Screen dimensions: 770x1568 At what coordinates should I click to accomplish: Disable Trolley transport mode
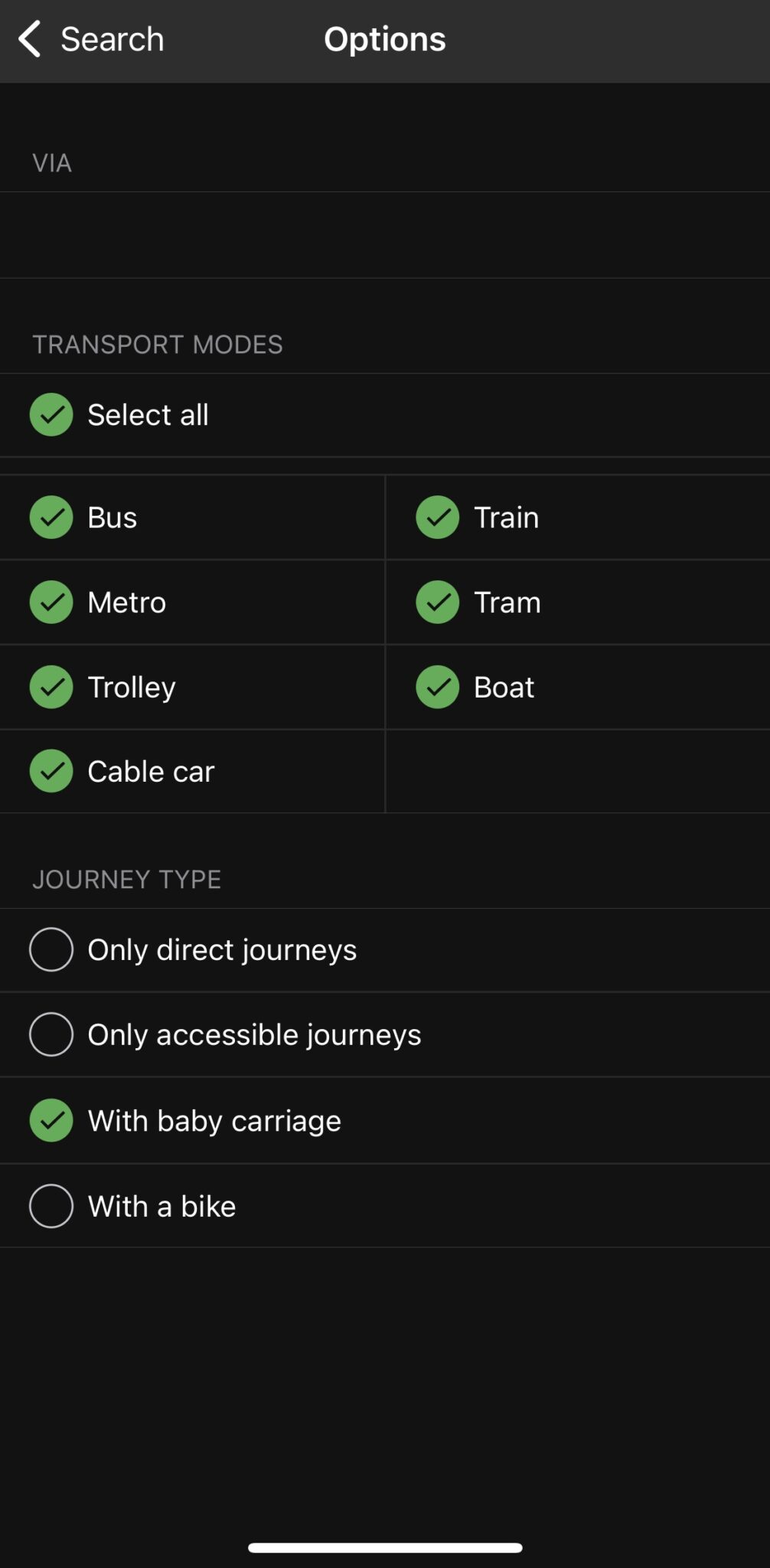[x=192, y=687]
